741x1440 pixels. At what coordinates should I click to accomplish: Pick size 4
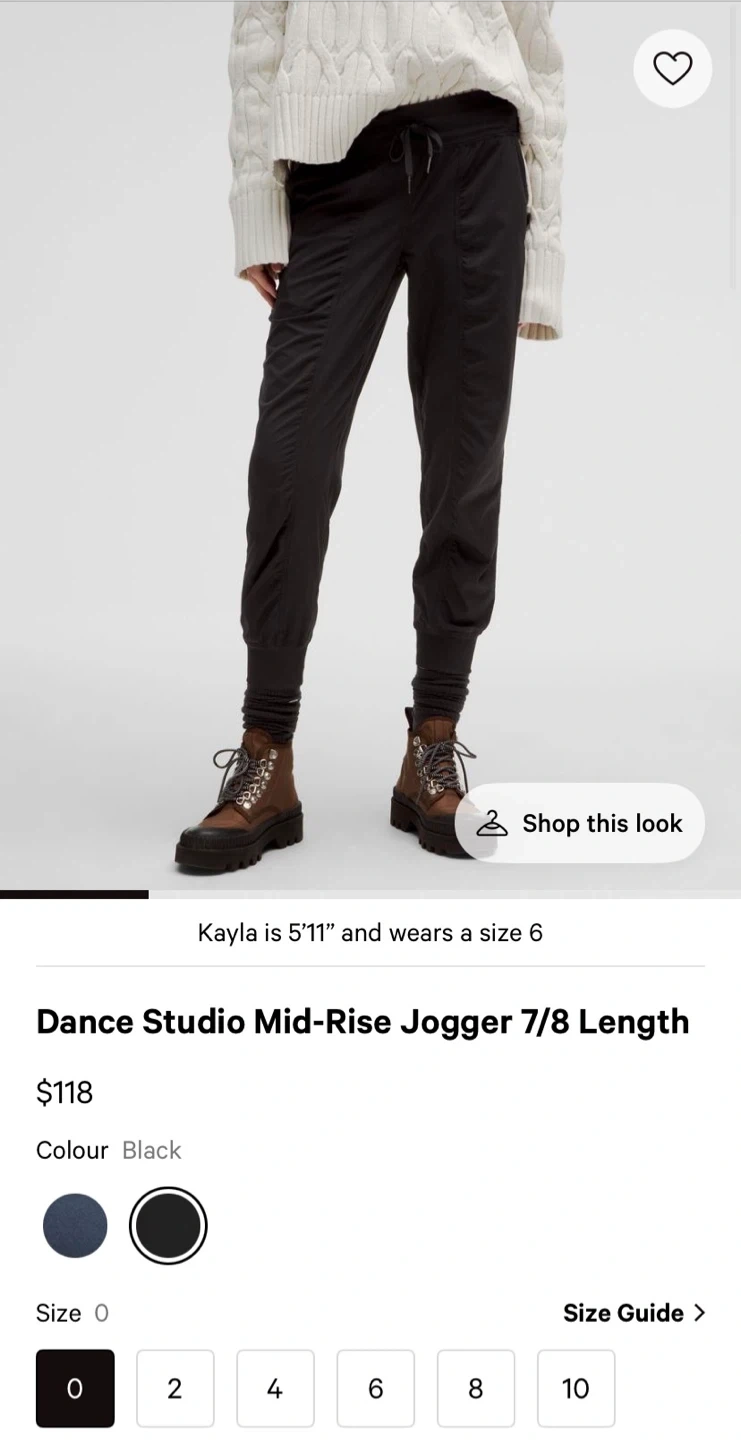pyautogui.click(x=275, y=1388)
